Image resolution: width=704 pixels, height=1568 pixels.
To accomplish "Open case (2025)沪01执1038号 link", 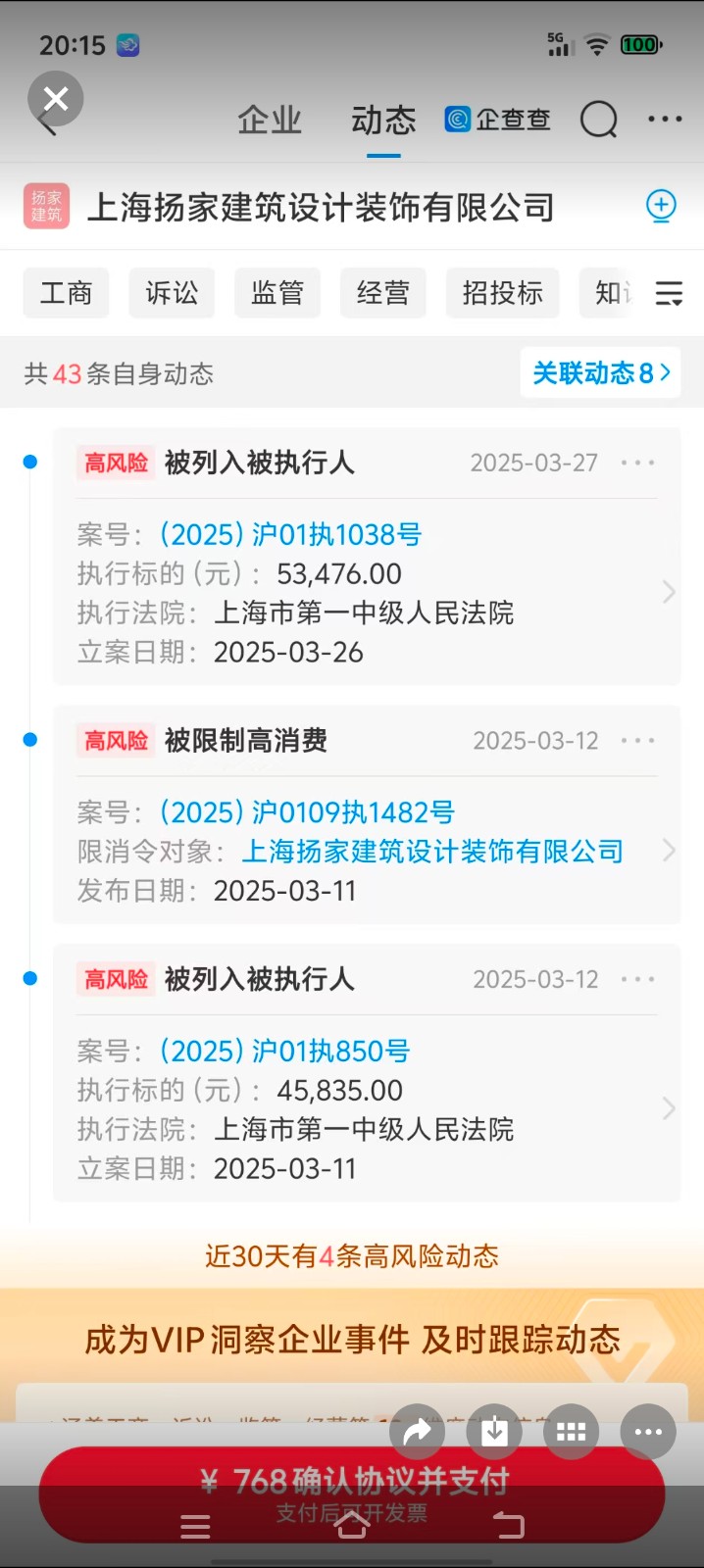I will point(290,535).
